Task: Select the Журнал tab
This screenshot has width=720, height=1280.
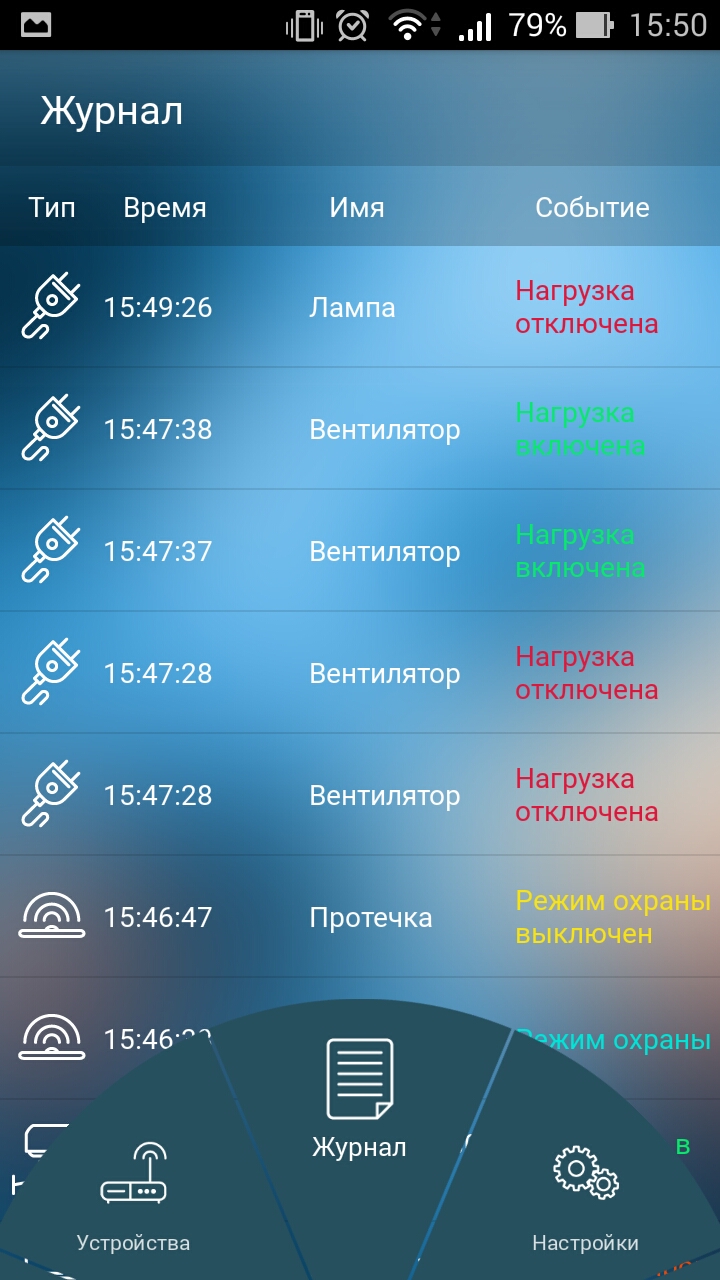Action: (x=359, y=1099)
